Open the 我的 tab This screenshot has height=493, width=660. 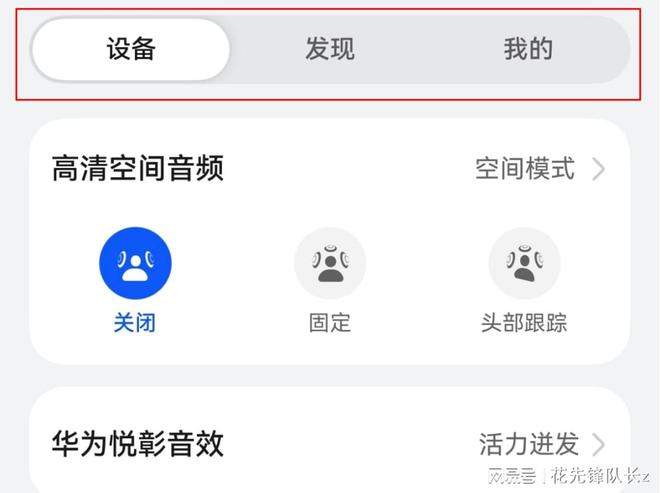click(528, 49)
